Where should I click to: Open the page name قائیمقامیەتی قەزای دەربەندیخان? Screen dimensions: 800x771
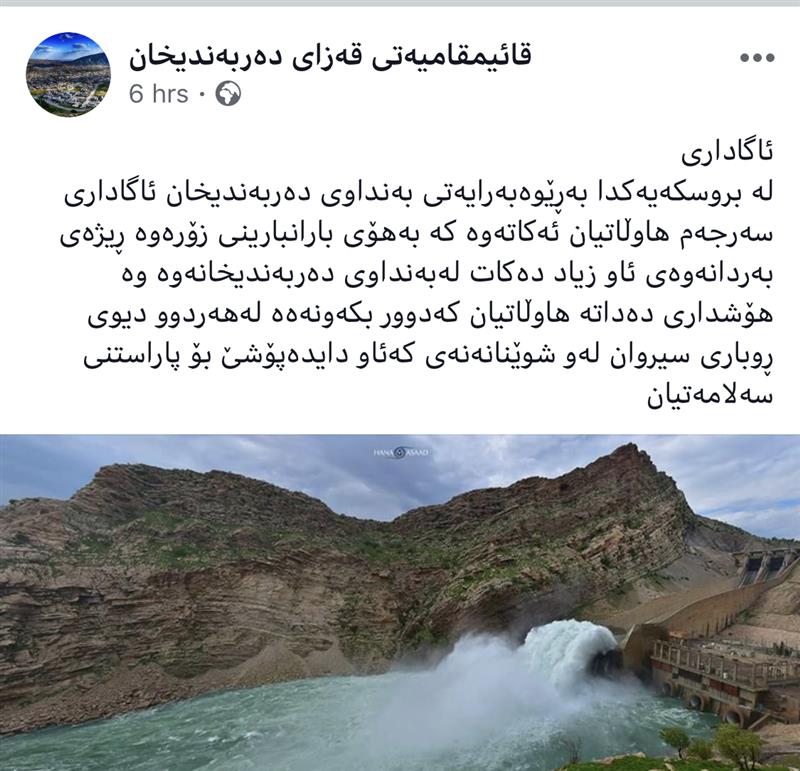coord(330,56)
